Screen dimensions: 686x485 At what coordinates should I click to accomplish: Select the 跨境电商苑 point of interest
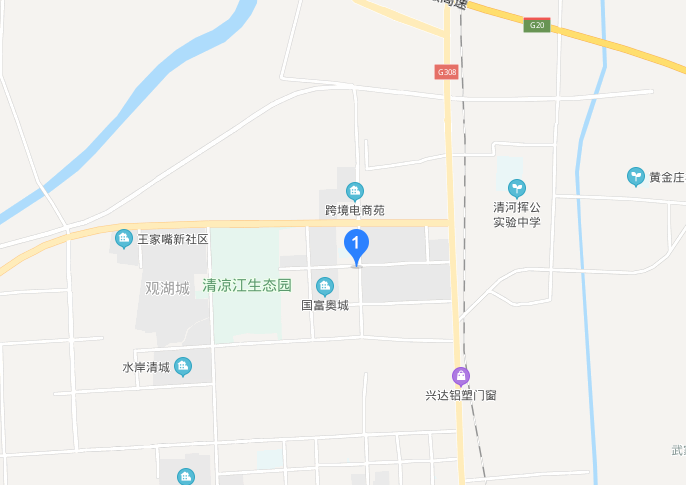pyautogui.click(x=354, y=192)
